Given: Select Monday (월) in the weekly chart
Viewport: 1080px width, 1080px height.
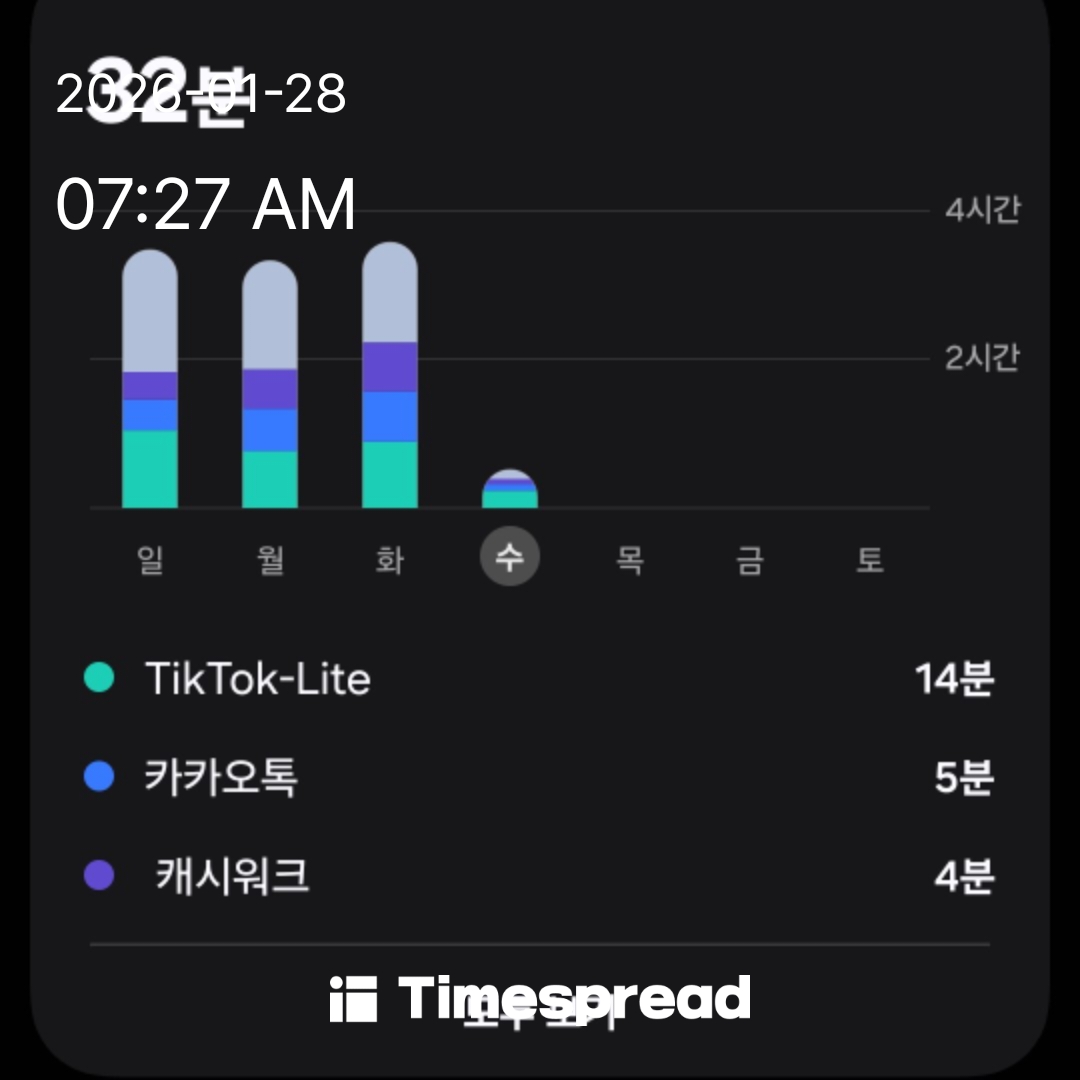Looking at the screenshot, I should [270, 560].
